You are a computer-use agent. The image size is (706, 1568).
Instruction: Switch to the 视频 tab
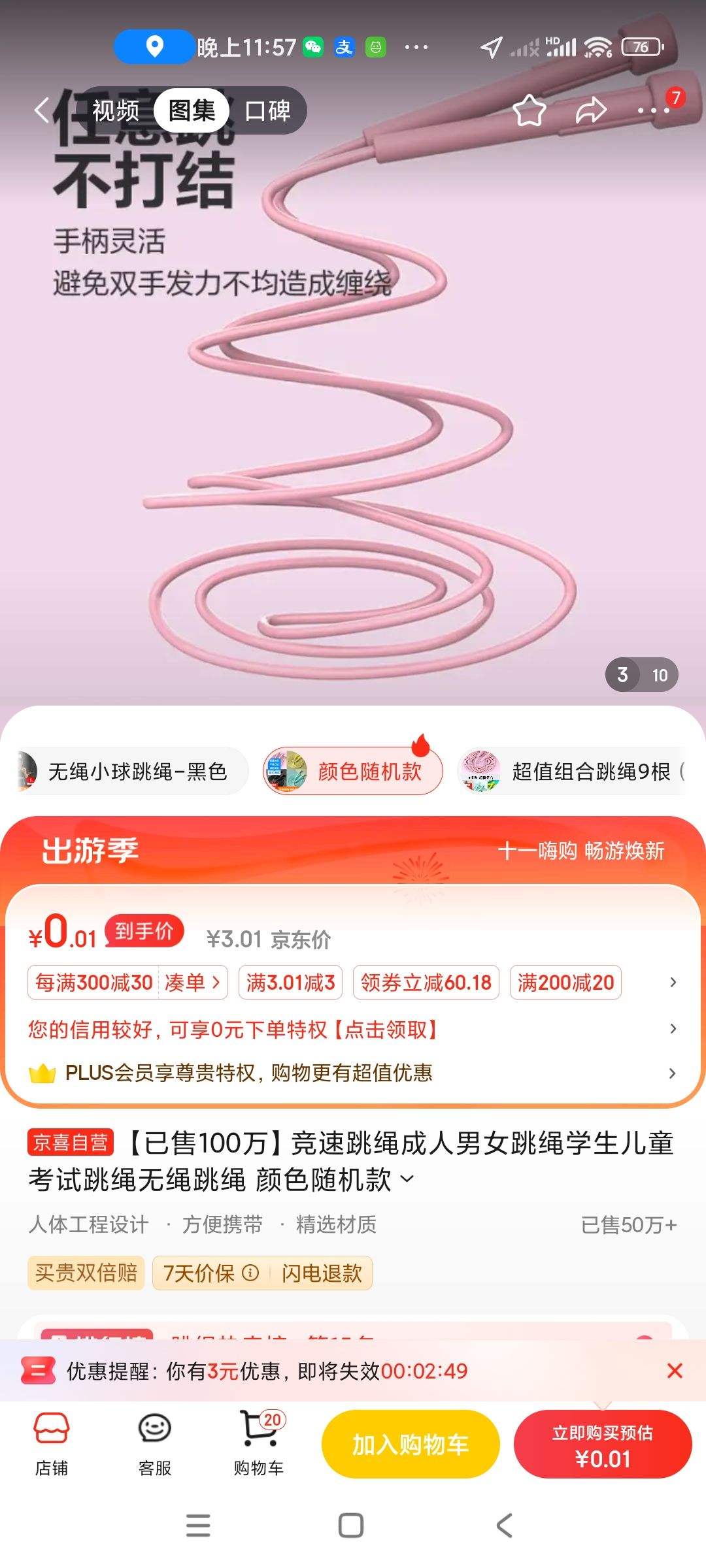point(115,110)
